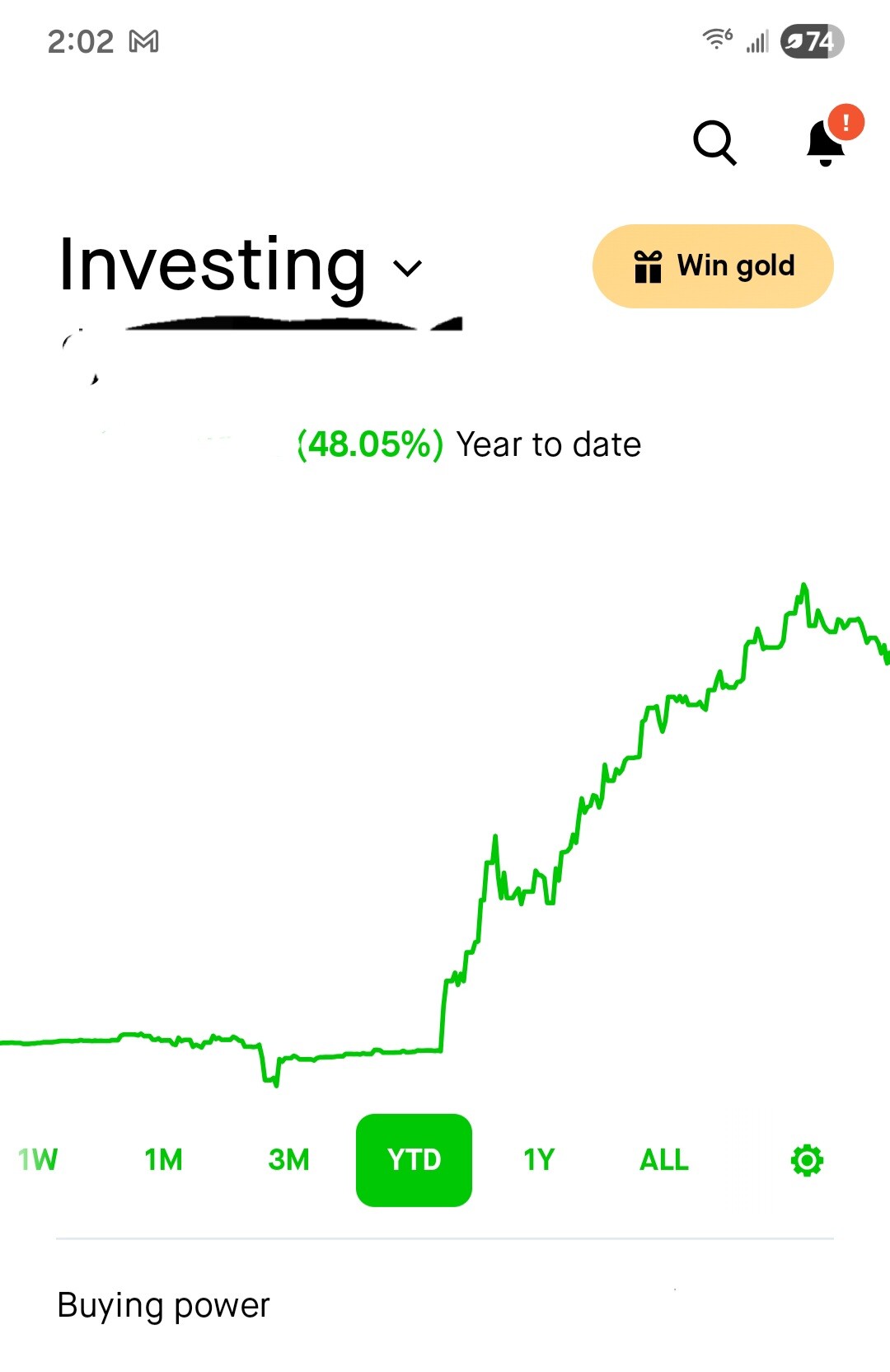Image resolution: width=890 pixels, height=1372 pixels.
Task: Tap the Win gold button
Action: pyautogui.click(x=713, y=266)
